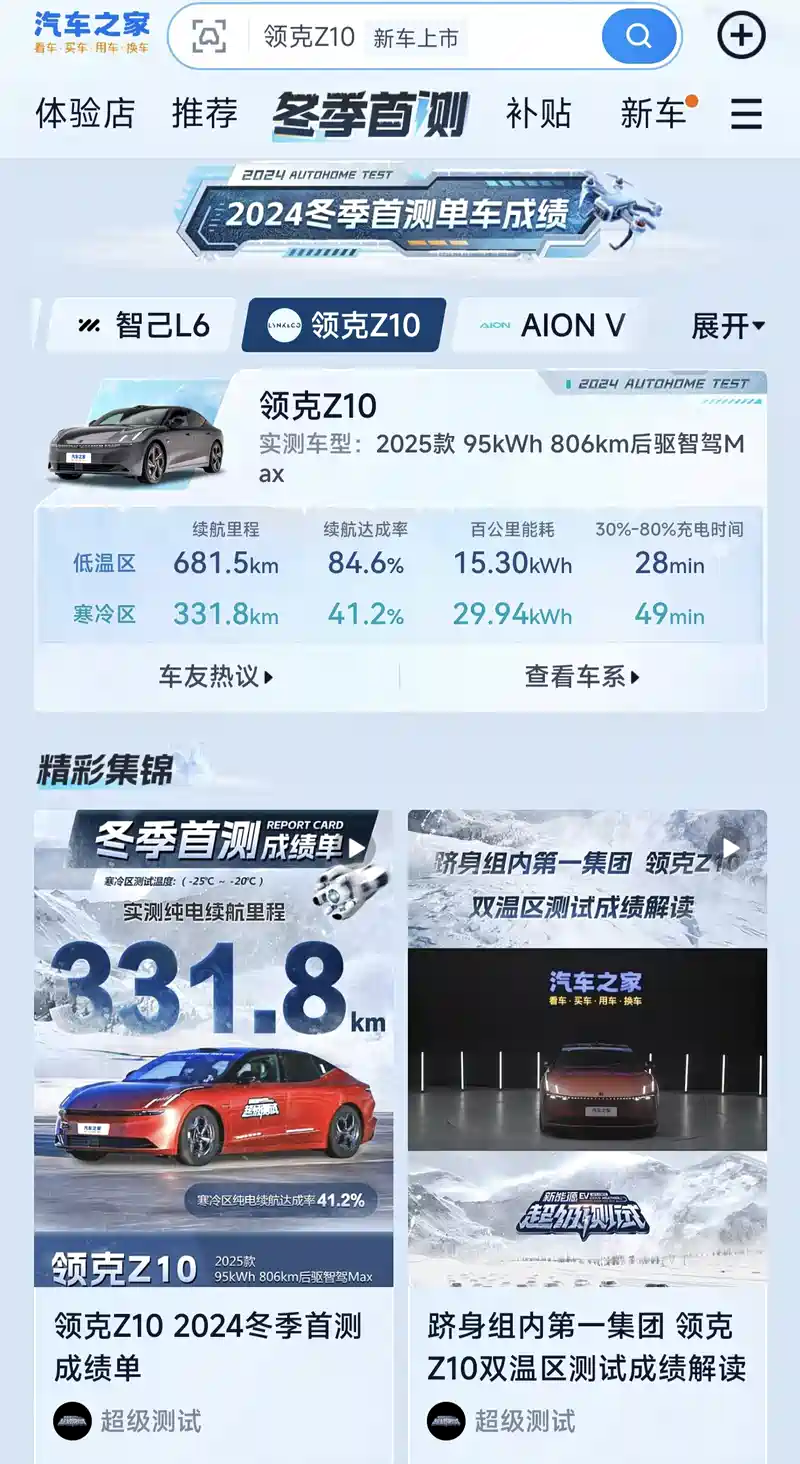Screen dimensions: 800x1464
Task: Switch to the 补贴 tab
Action: pyautogui.click(x=538, y=113)
